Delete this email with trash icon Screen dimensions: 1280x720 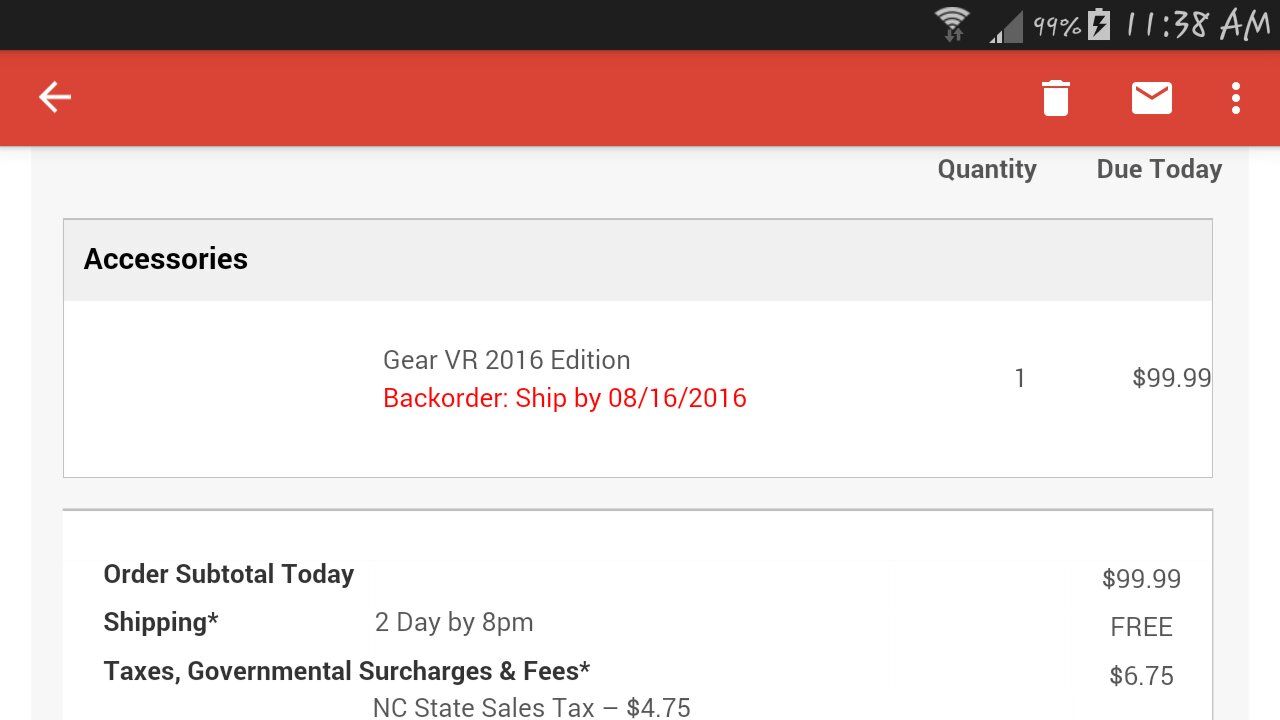click(x=1056, y=98)
